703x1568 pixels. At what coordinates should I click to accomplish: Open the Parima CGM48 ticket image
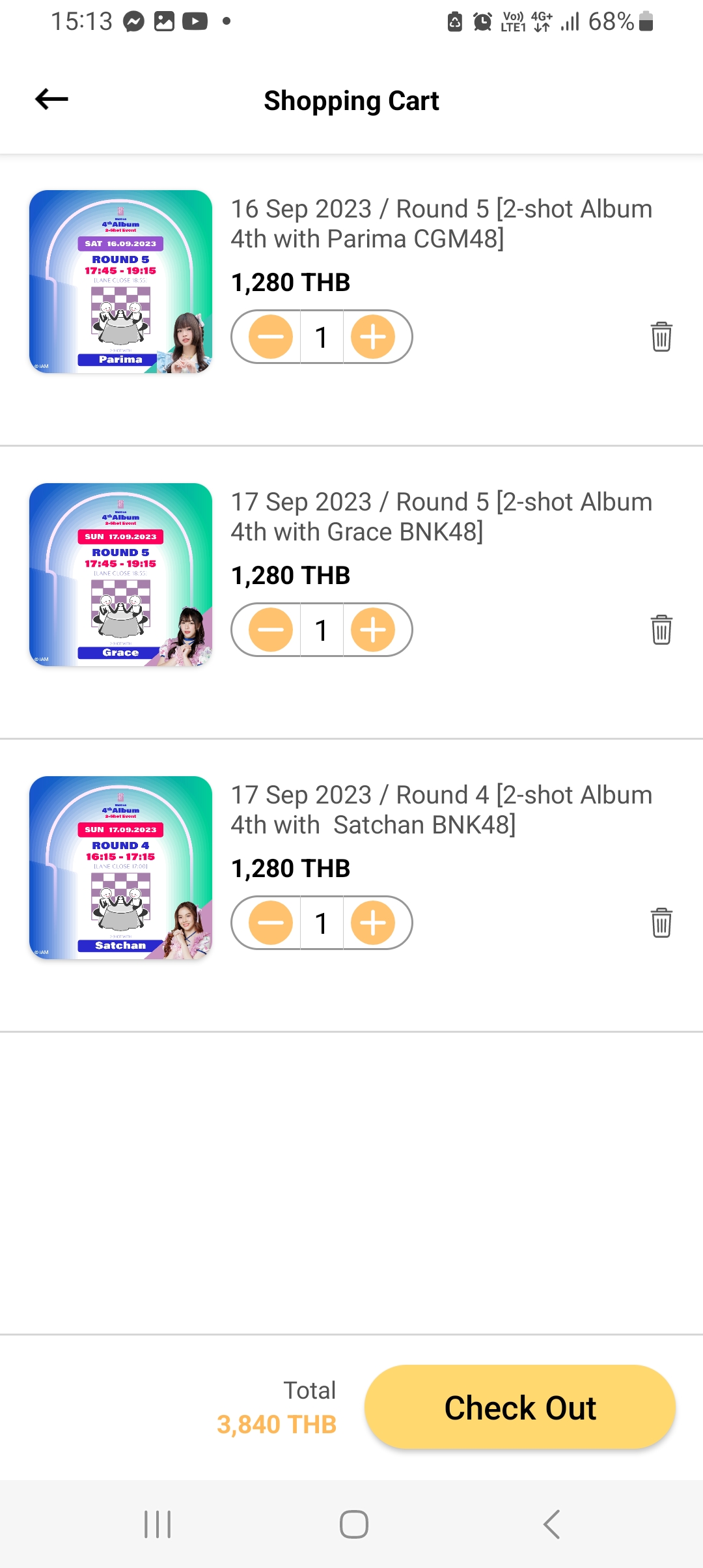coord(121,281)
